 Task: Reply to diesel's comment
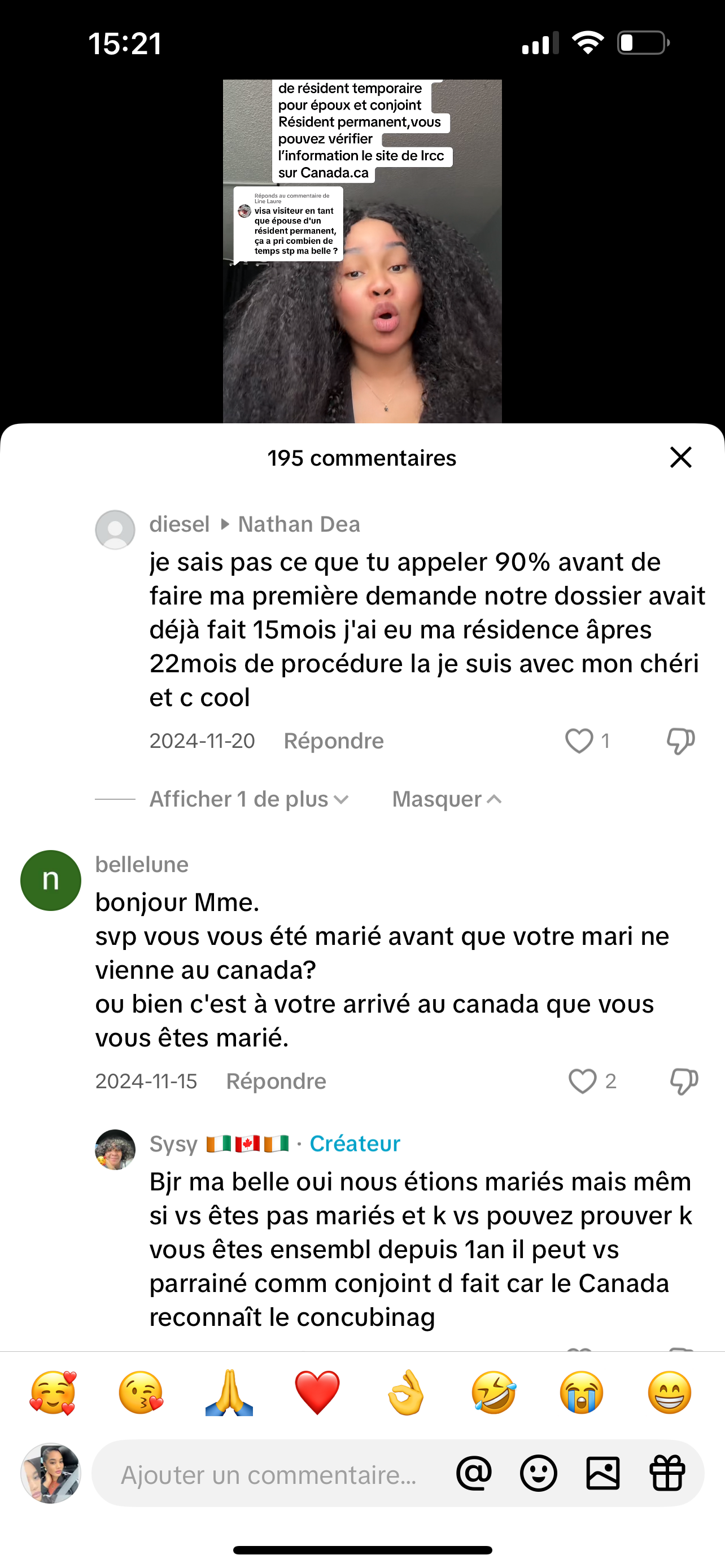point(334,741)
